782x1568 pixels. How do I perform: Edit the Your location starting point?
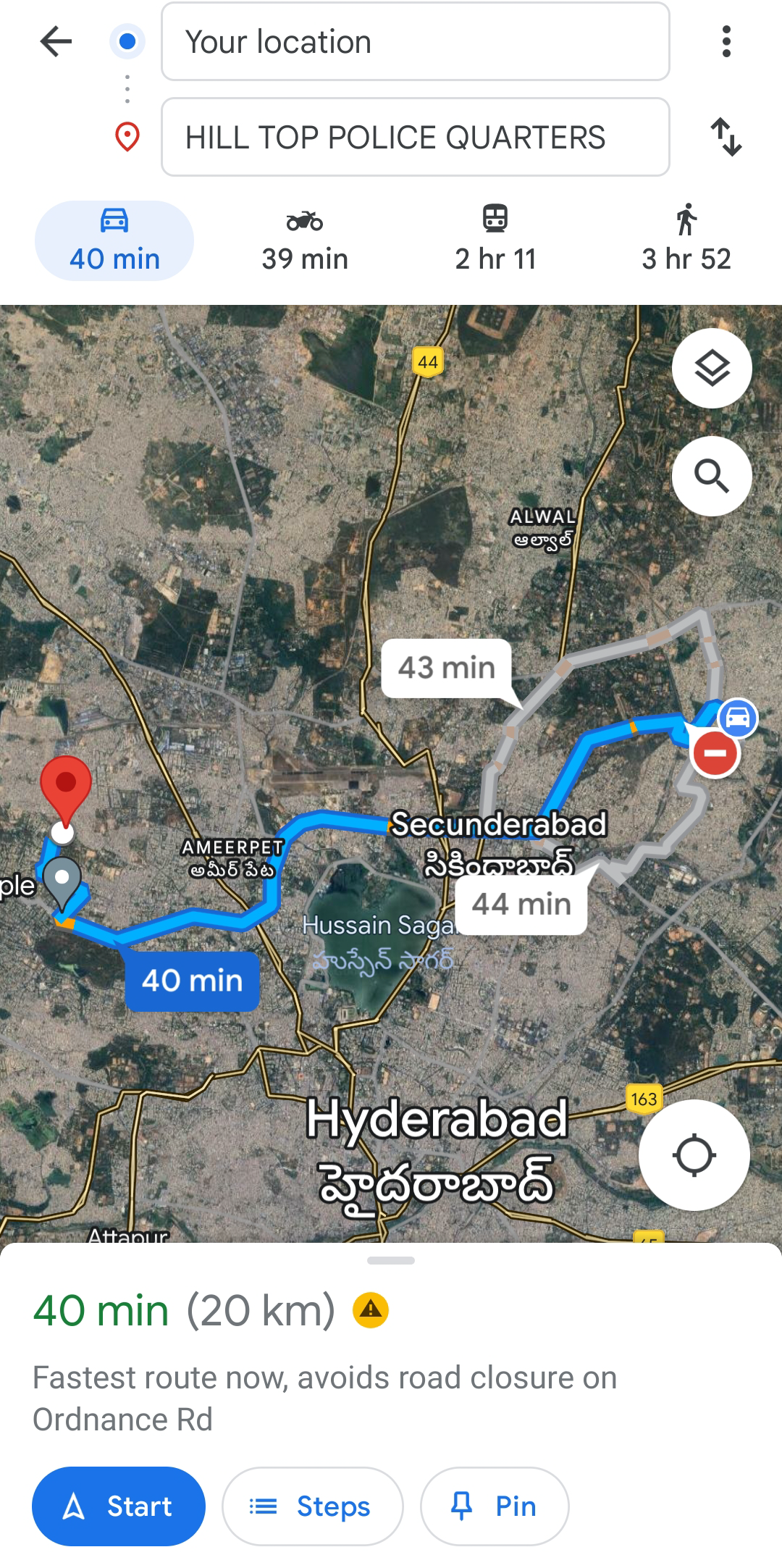pyautogui.click(x=415, y=42)
